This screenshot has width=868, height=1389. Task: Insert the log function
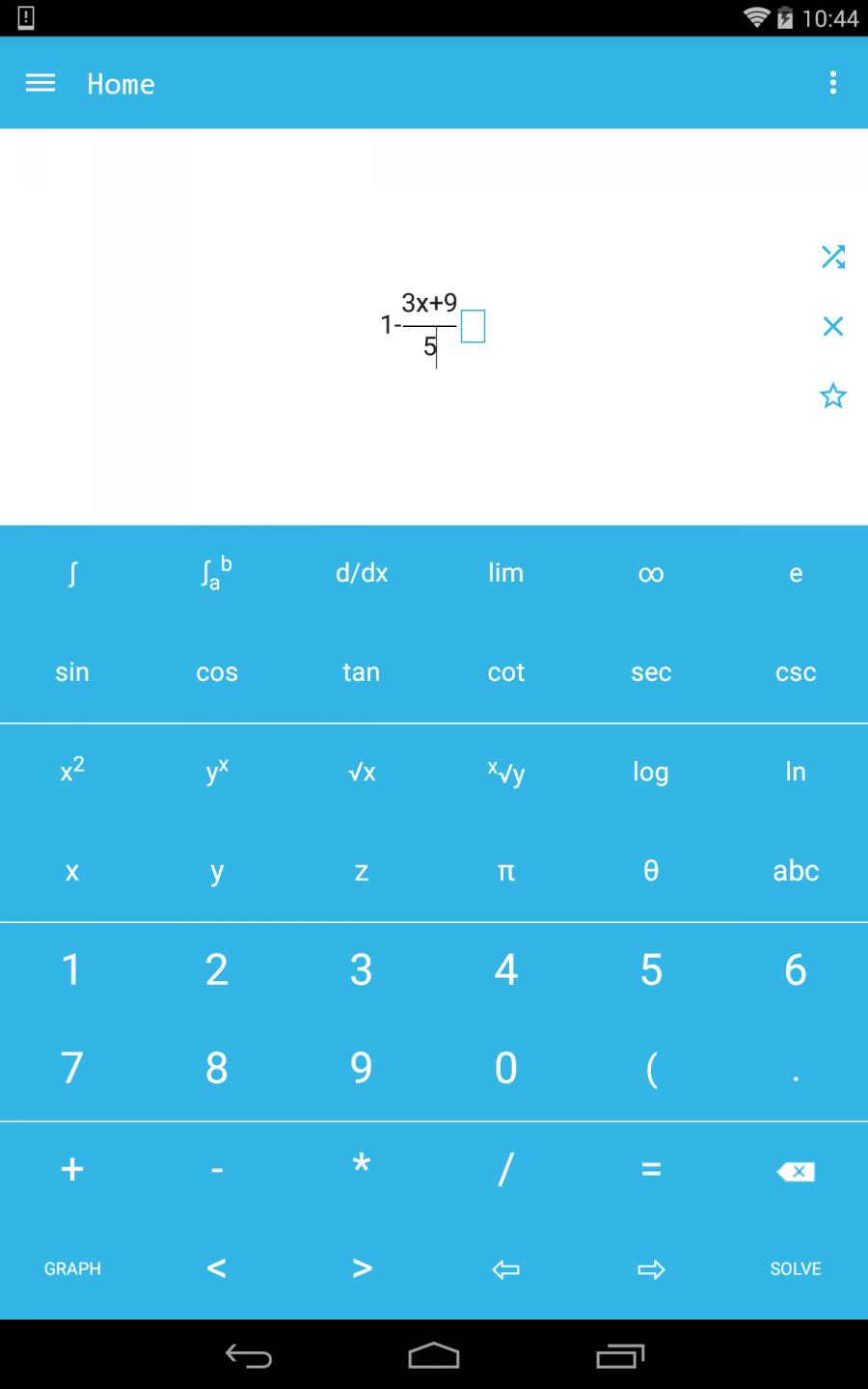coord(651,772)
